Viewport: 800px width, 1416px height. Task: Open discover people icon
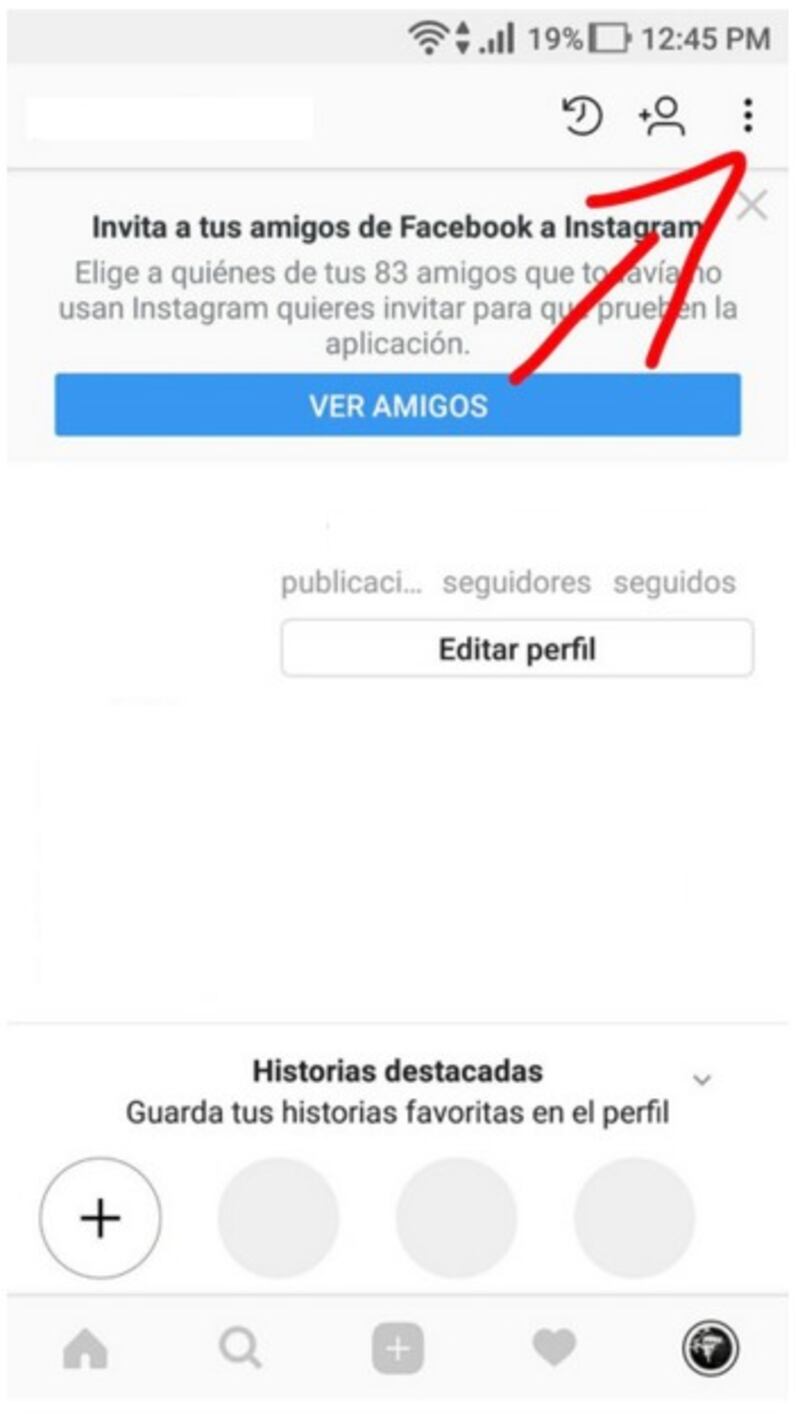coord(662,118)
